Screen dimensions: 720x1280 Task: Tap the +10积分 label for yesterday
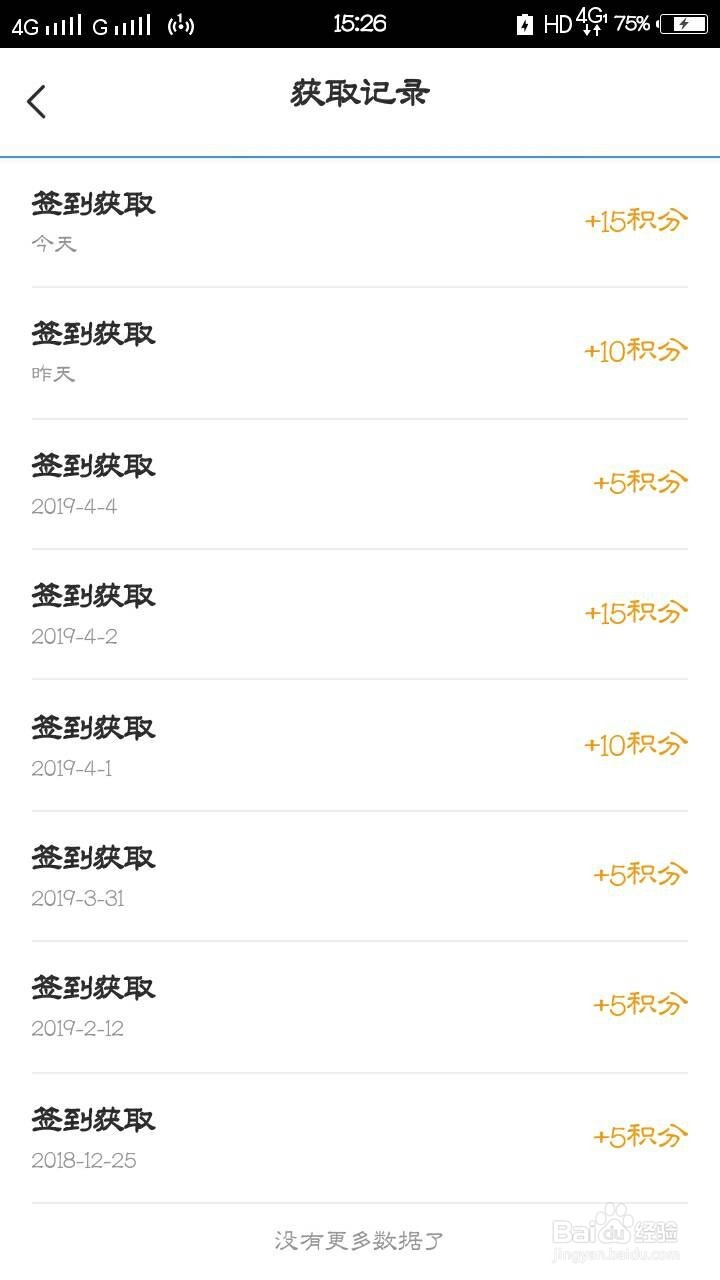pos(637,349)
